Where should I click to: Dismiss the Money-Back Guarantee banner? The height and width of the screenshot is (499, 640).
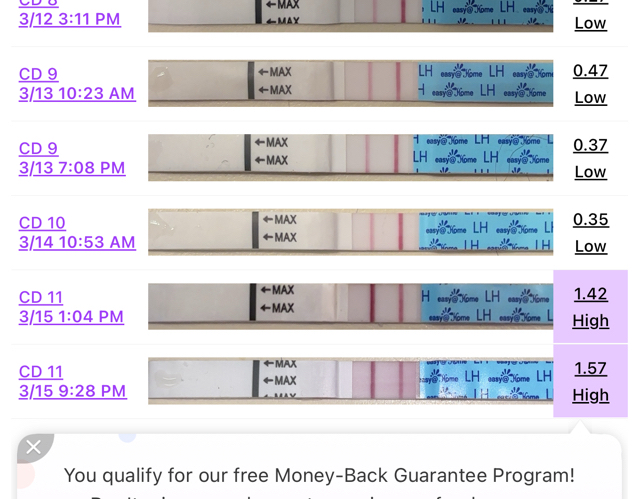[33, 447]
